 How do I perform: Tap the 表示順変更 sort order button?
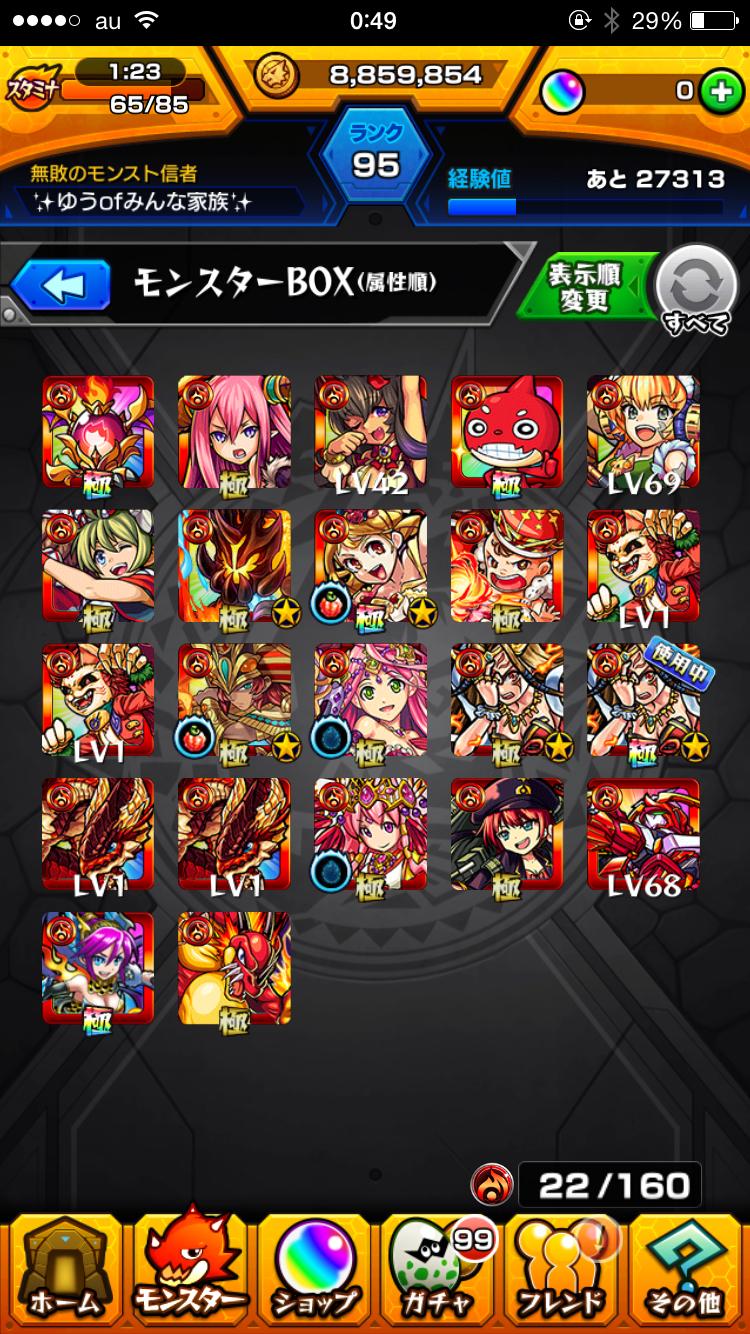pos(586,288)
